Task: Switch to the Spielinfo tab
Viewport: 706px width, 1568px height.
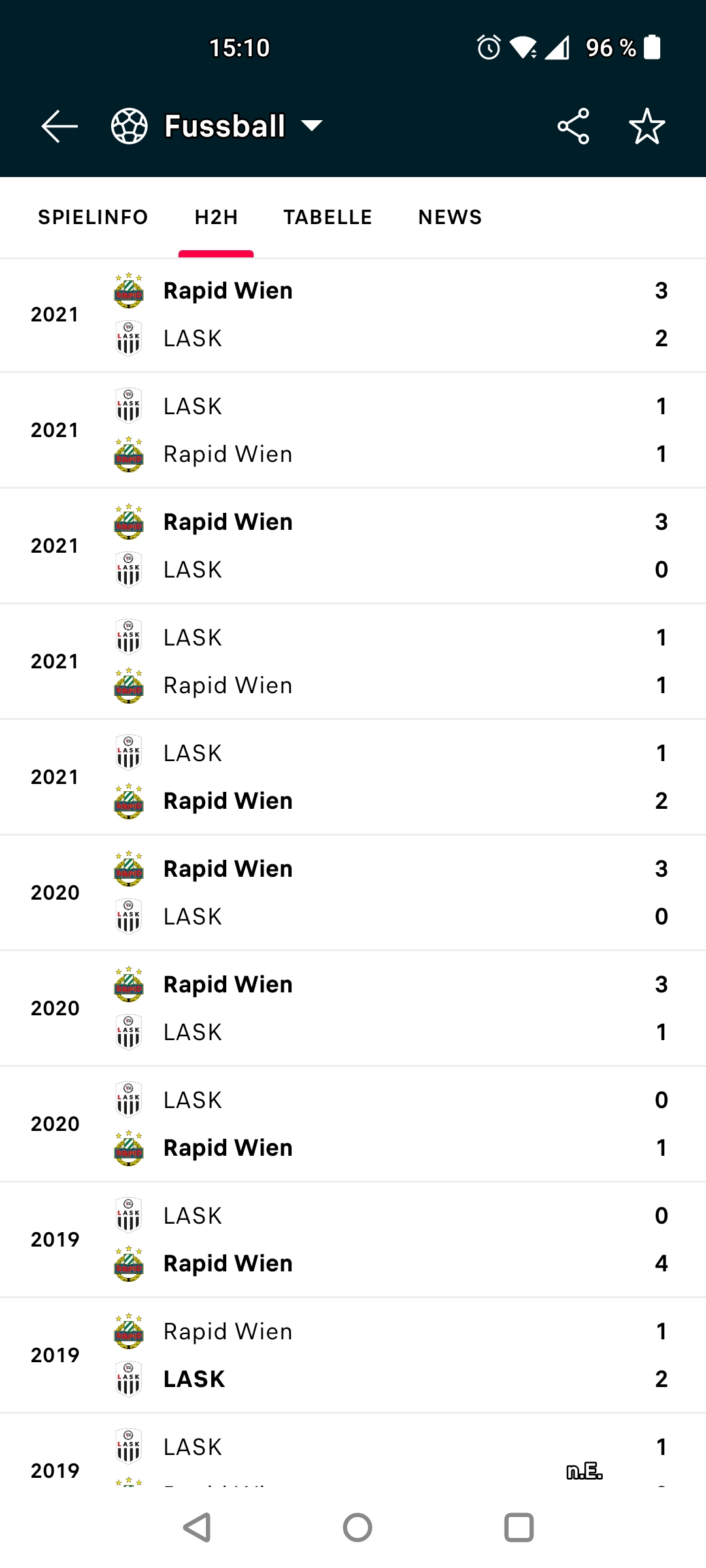Action: coord(93,218)
